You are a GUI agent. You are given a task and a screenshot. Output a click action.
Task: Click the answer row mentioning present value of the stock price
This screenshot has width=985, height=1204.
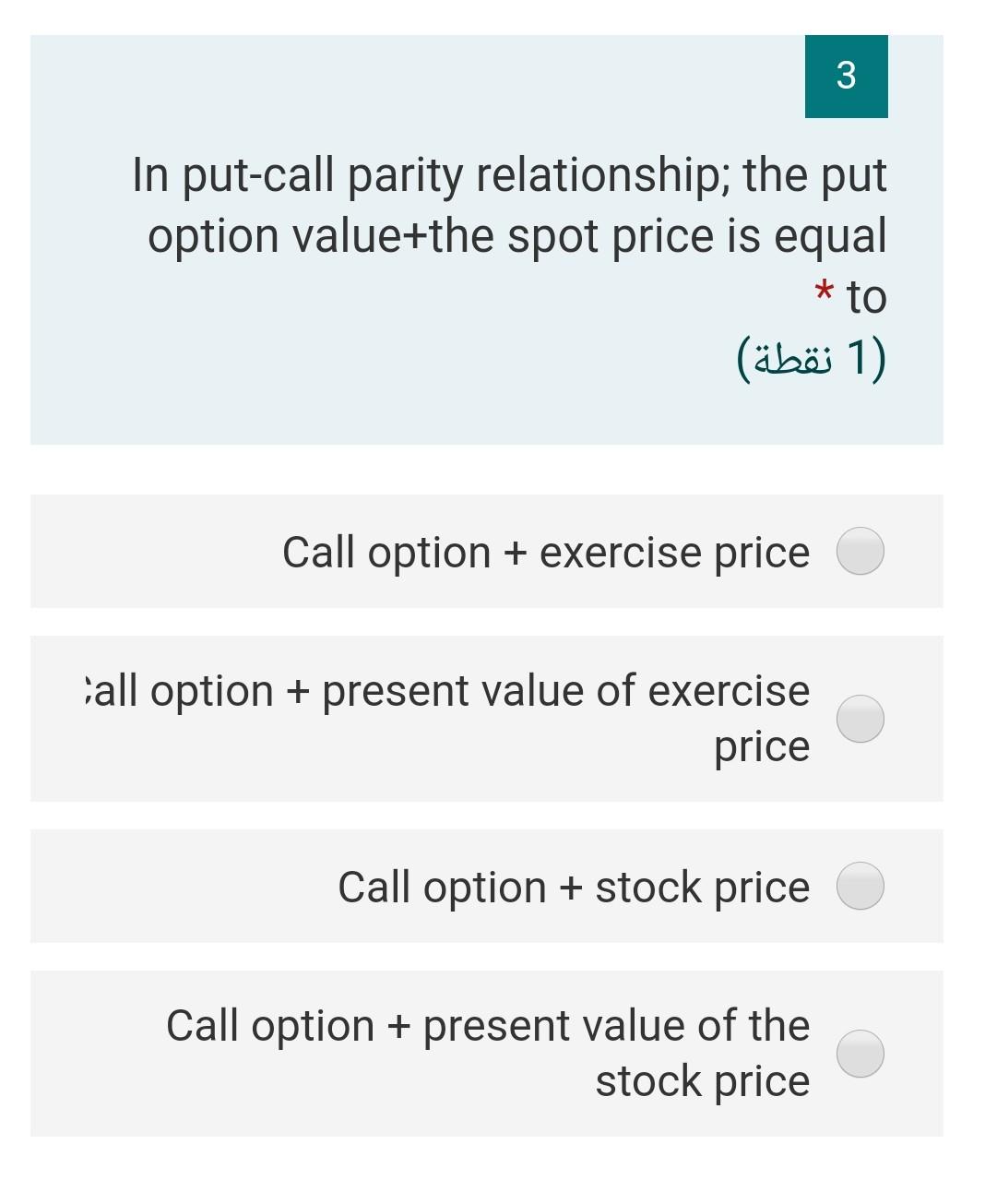click(x=489, y=1051)
